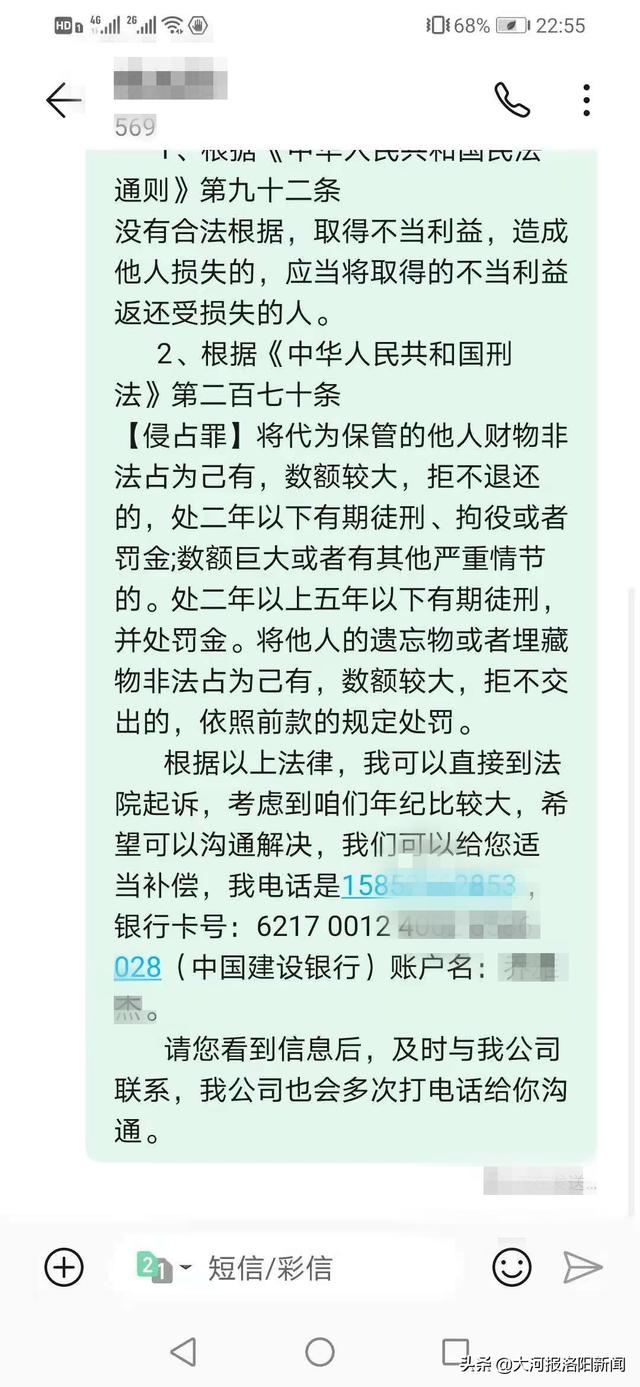Call this contact with the phone icon
This screenshot has height=1387, width=640.
click(x=511, y=98)
